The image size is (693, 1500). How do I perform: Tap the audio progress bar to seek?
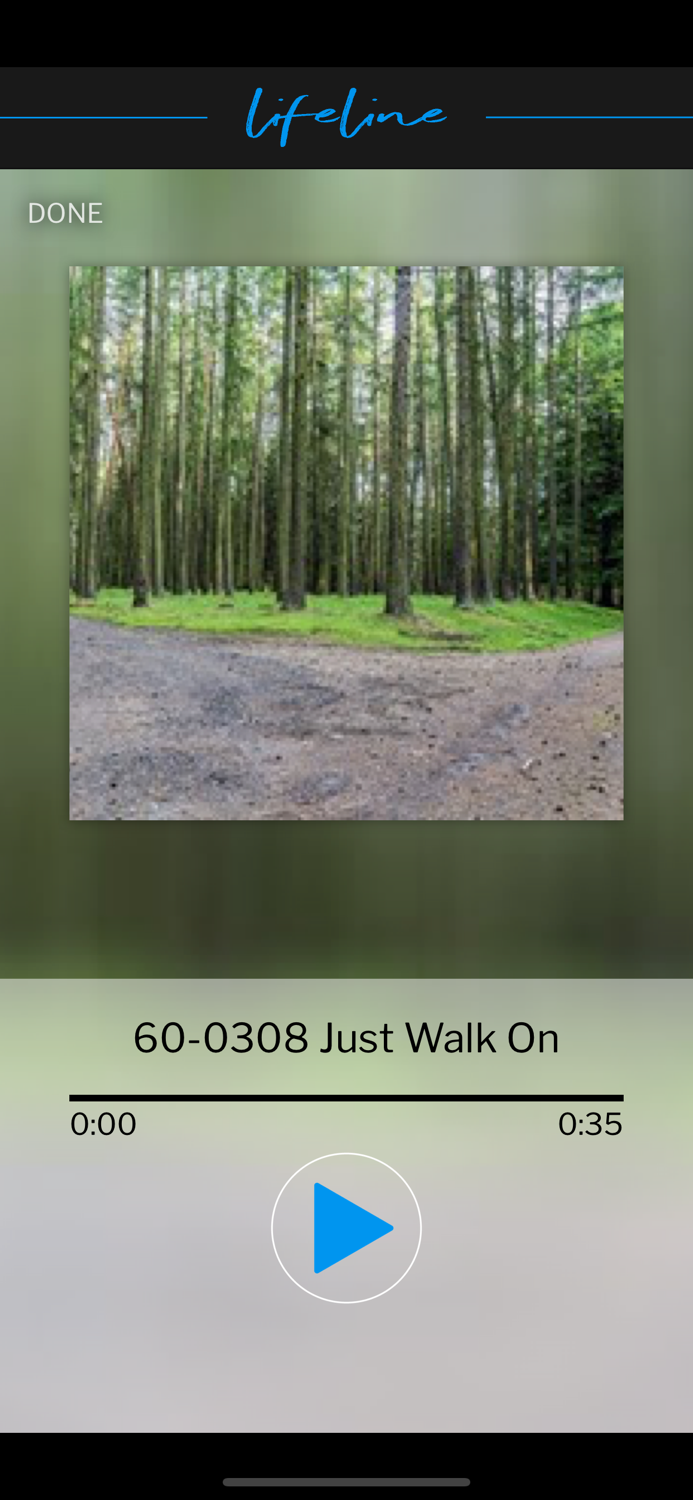click(x=346, y=1098)
